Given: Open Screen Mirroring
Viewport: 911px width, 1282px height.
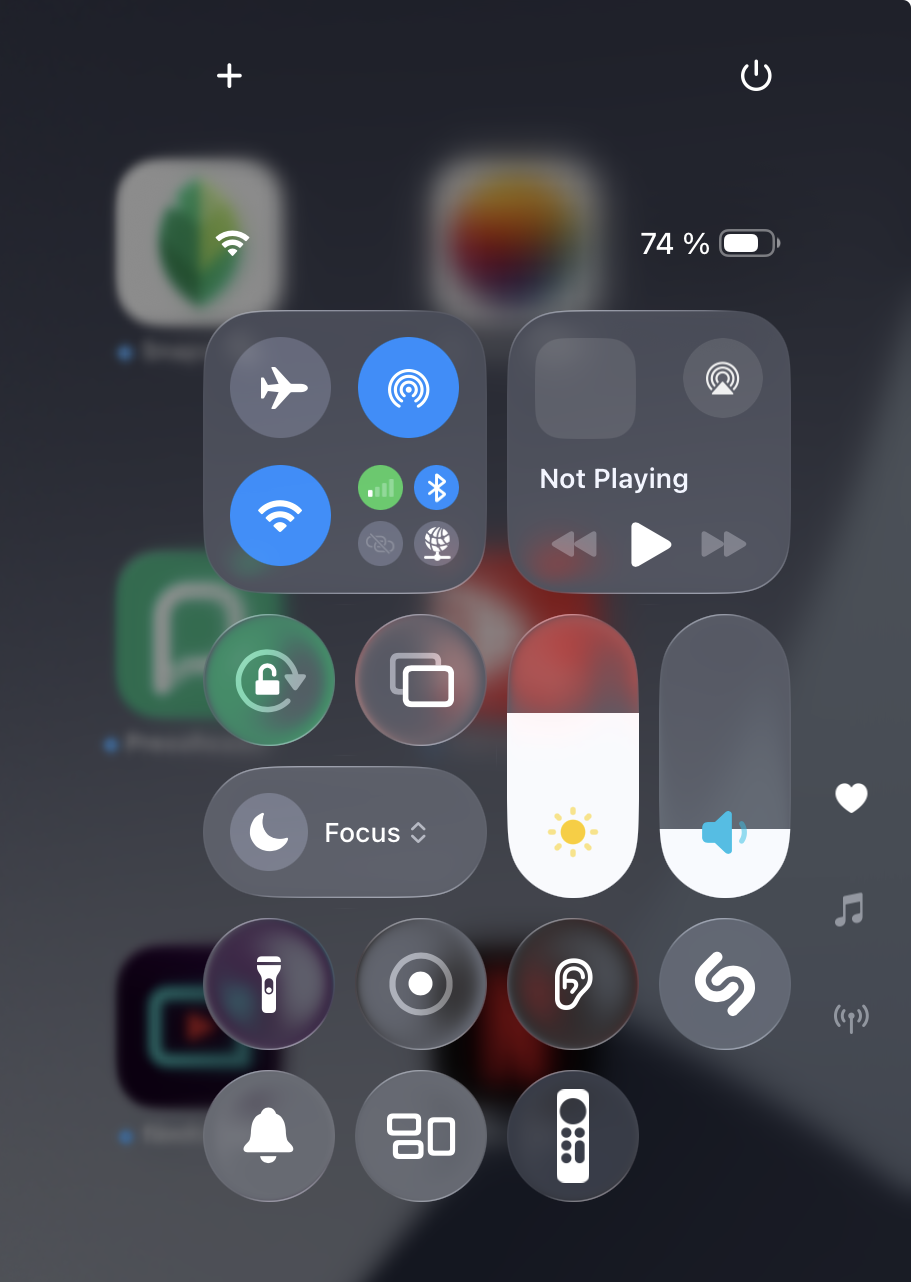Looking at the screenshot, I should [421, 680].
